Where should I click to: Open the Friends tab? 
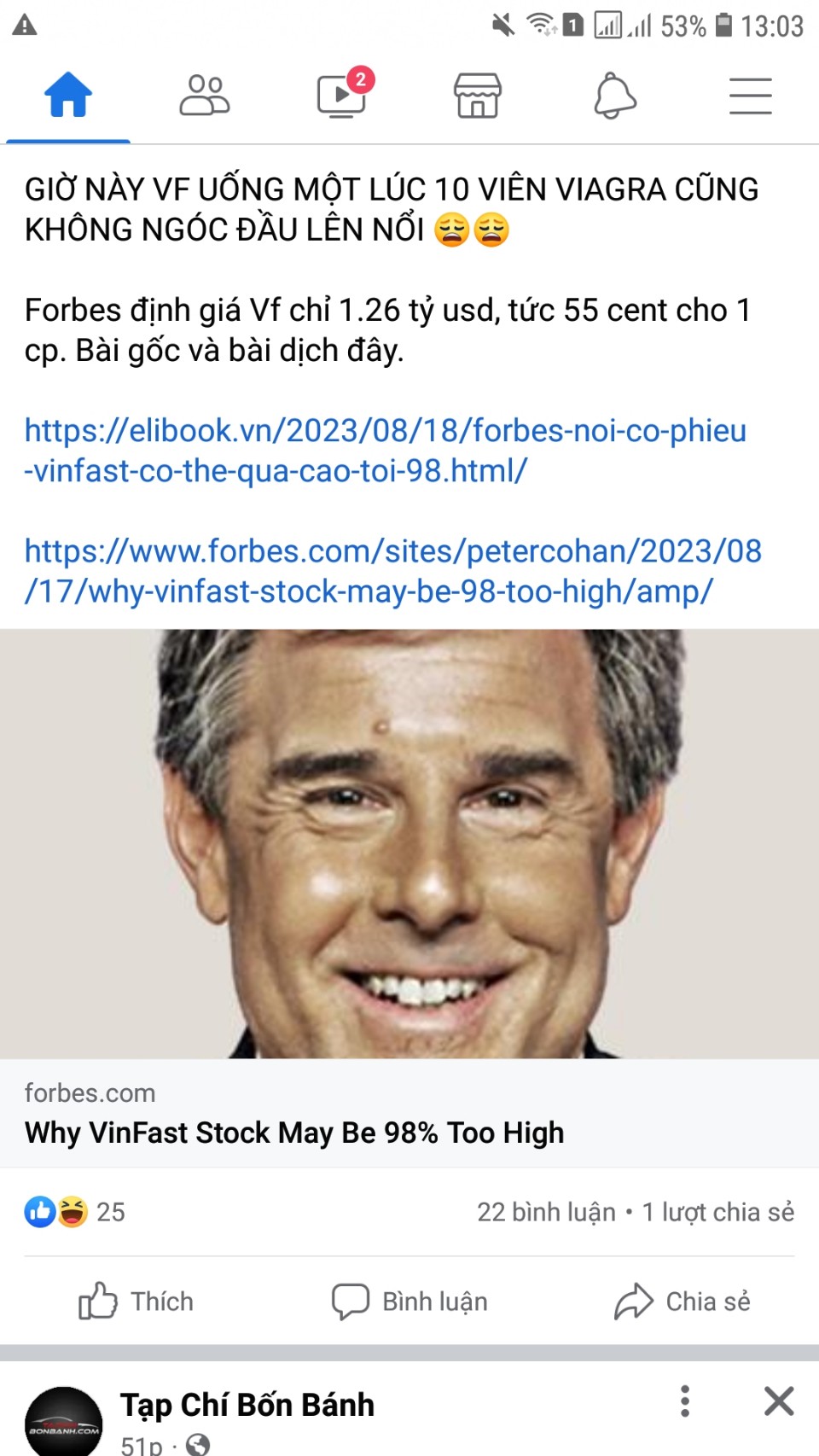pos(204,95)
